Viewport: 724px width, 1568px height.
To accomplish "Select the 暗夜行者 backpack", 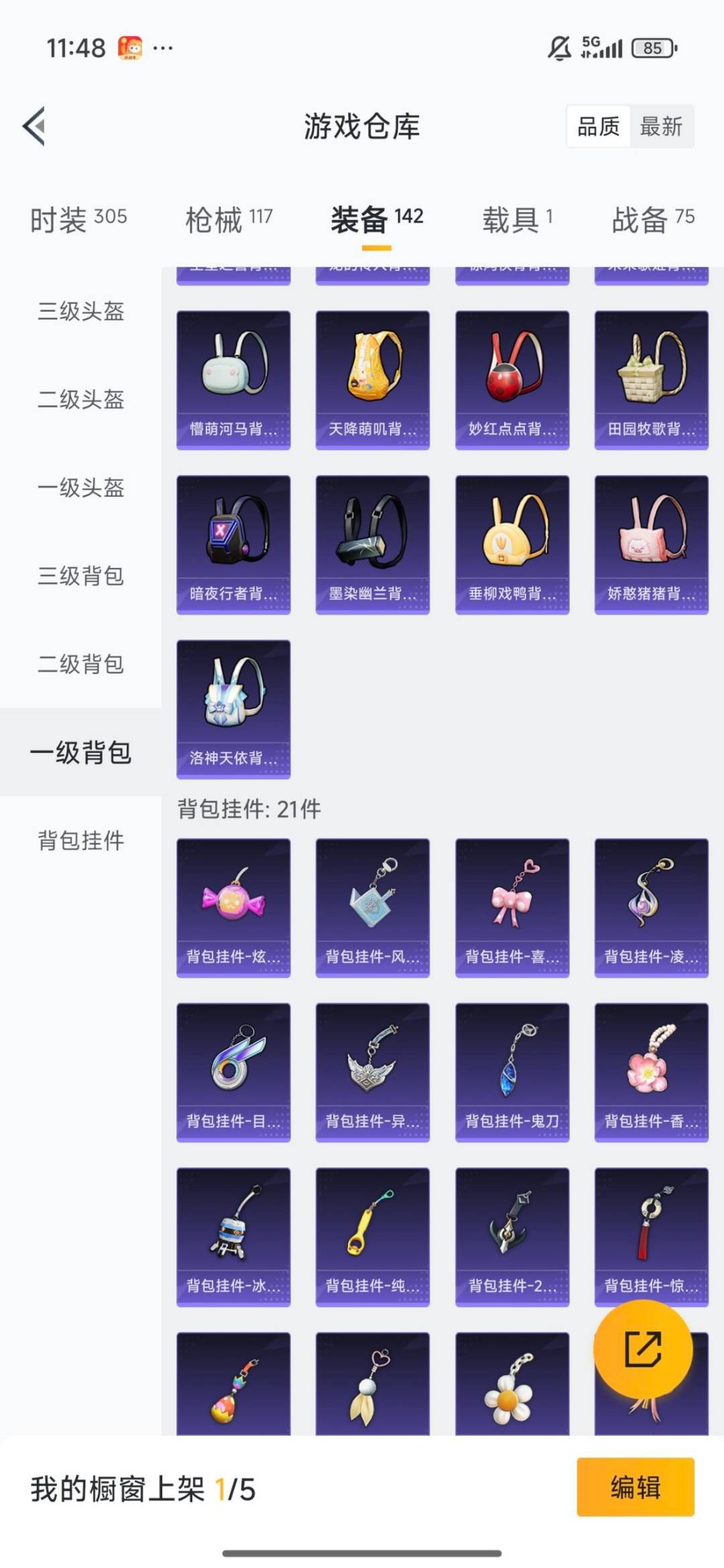I will [233, 543].
